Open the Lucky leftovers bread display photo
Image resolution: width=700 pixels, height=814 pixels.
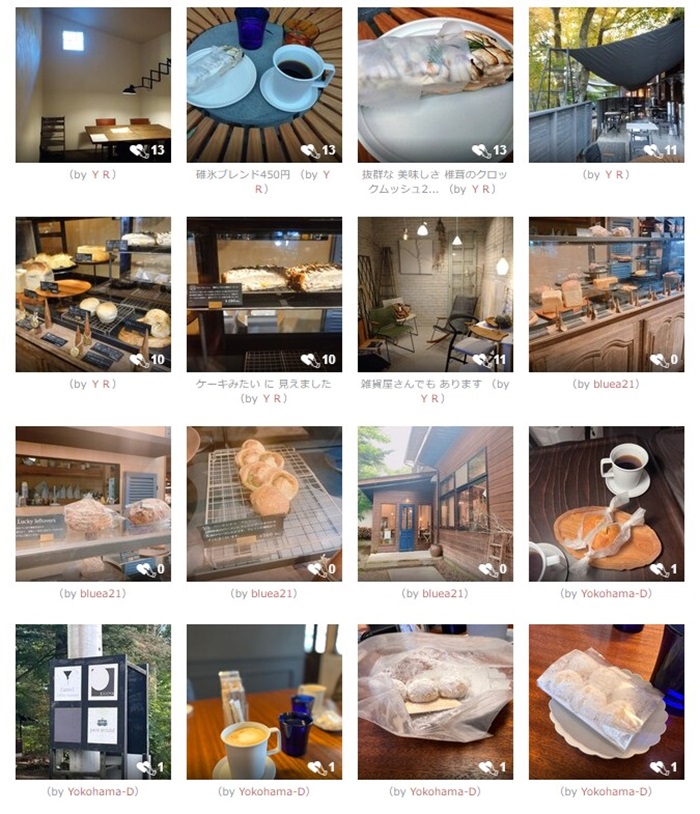click(93, 503)
